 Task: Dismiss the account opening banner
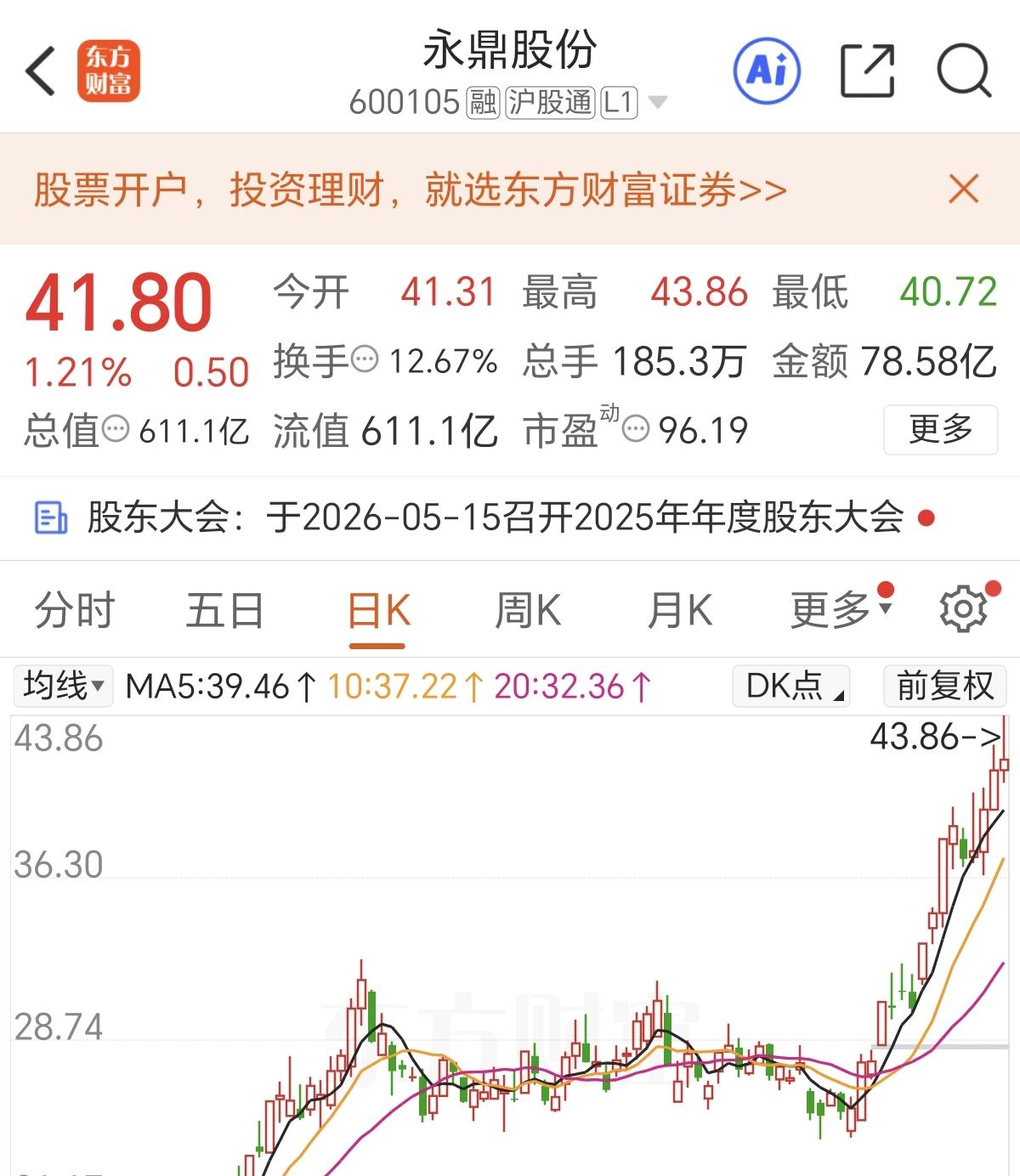coord(963,189)
